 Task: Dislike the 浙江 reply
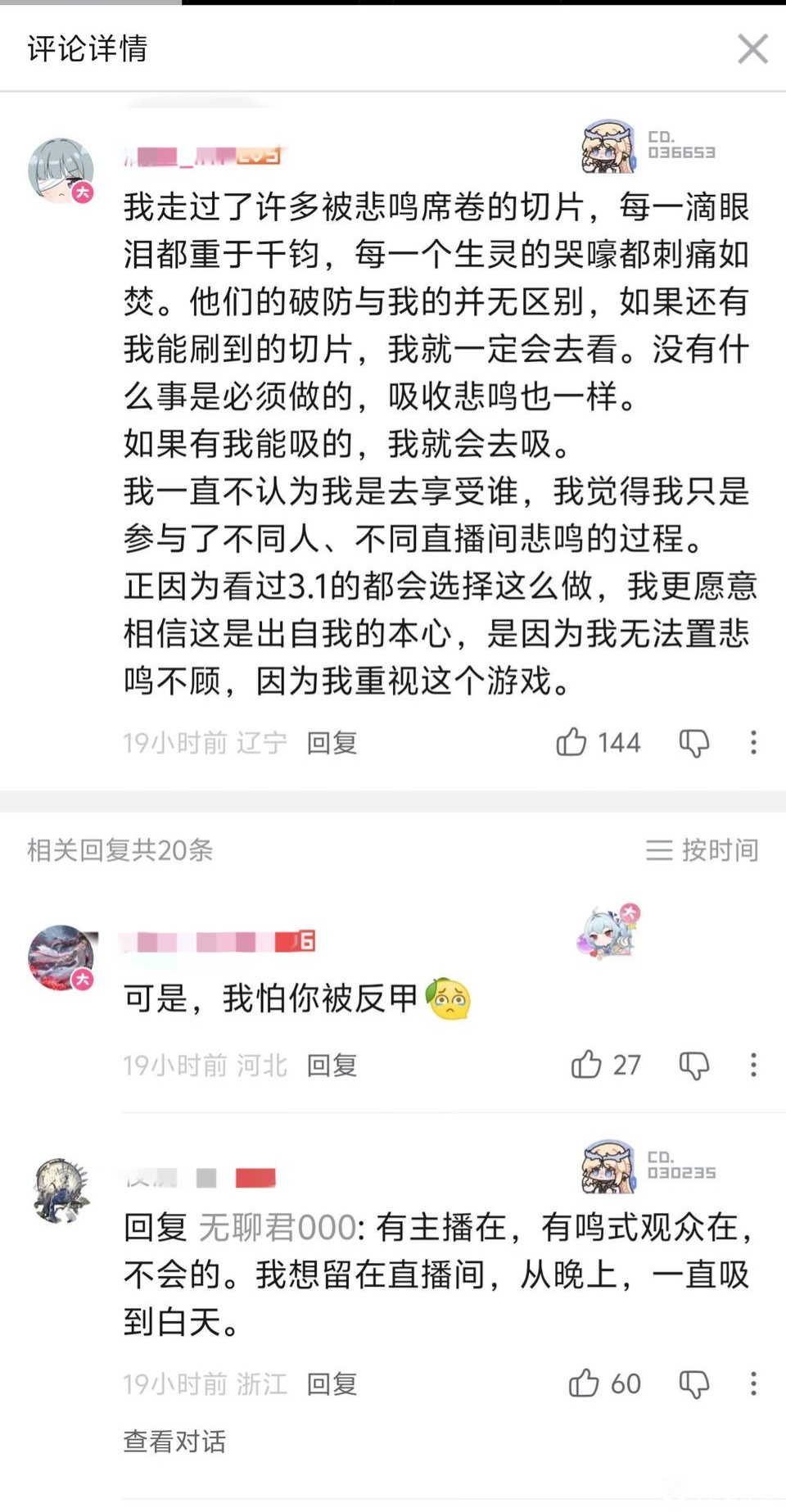693,1383
